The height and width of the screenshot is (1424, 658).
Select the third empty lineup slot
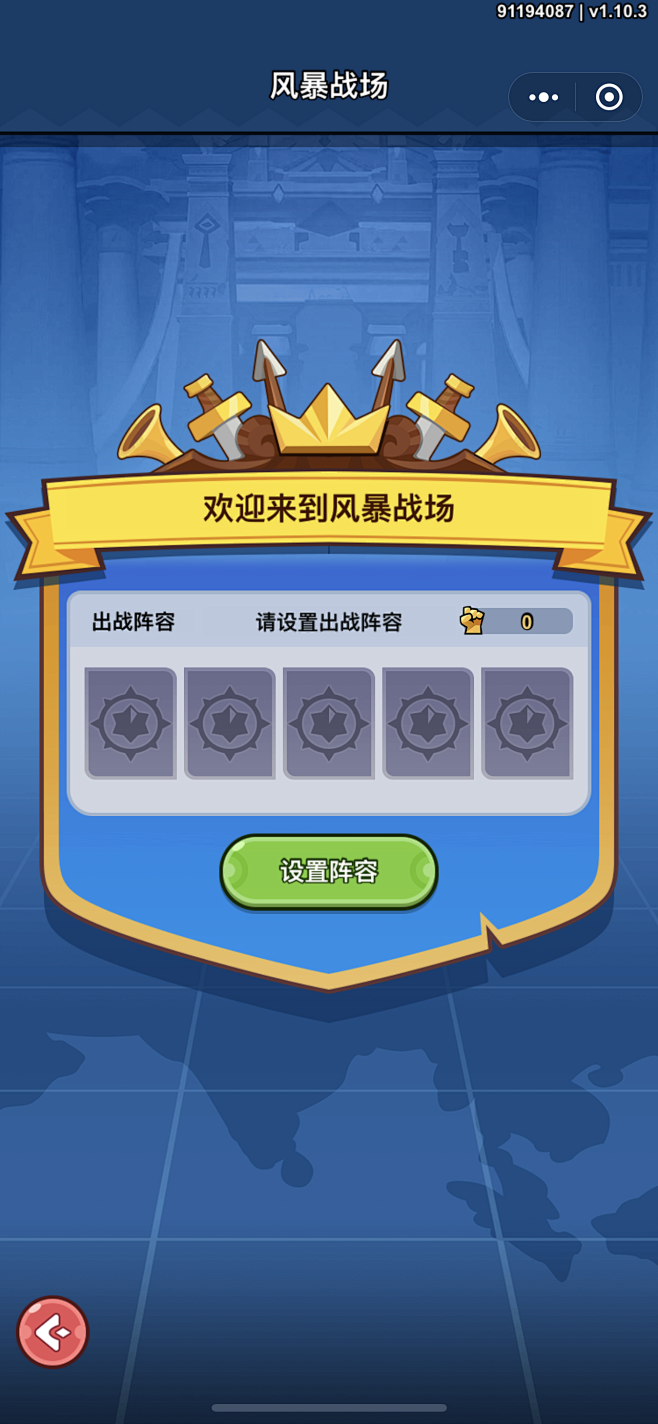(329, 724)
